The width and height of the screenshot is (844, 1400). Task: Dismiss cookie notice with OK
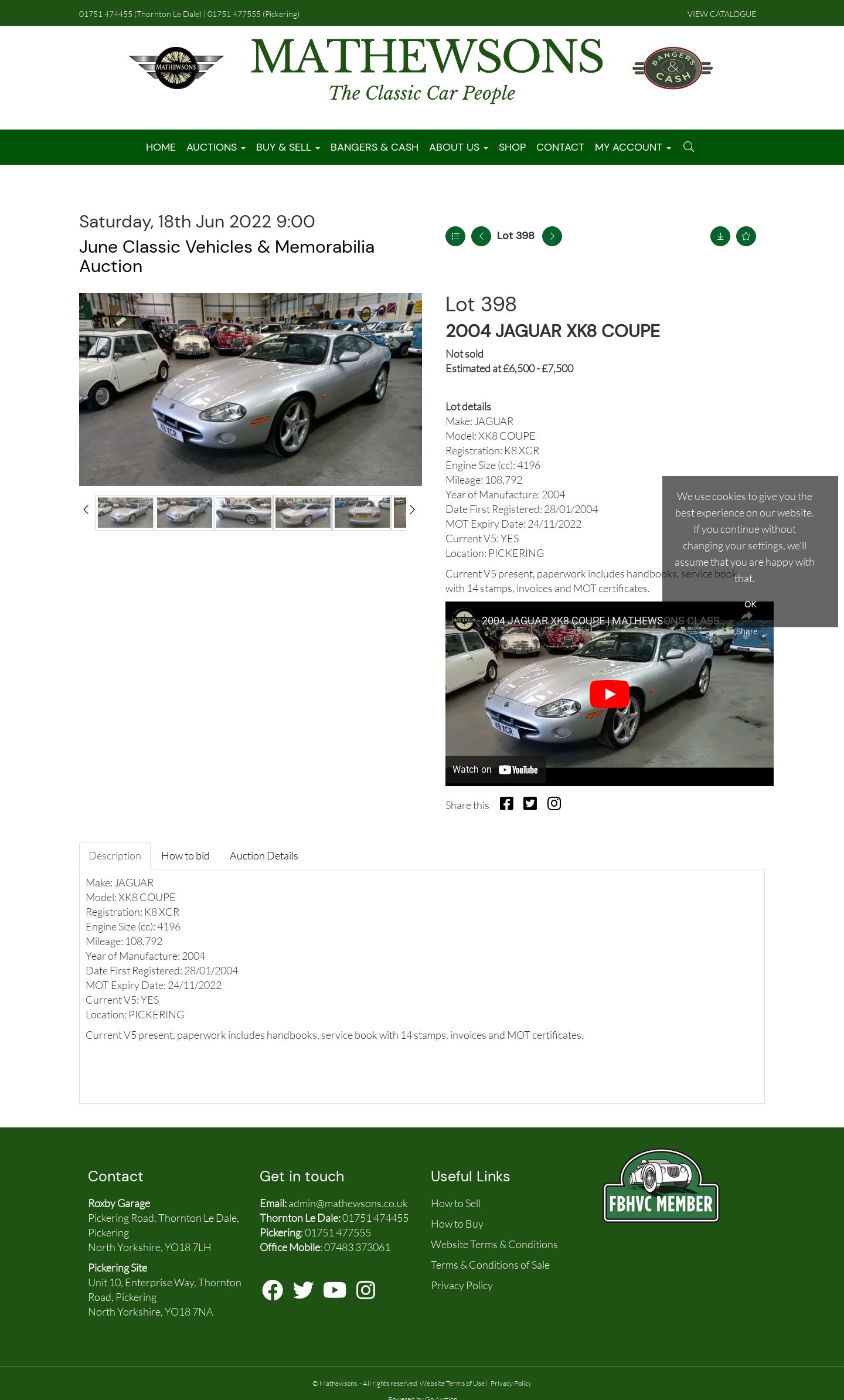(750, 604)
